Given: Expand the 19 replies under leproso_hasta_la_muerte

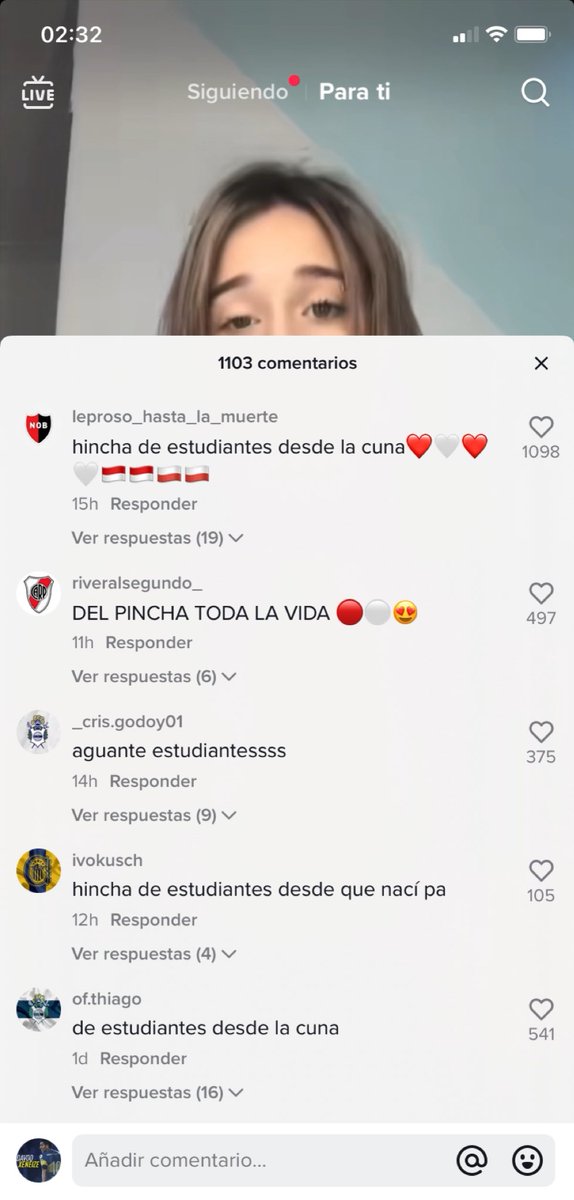Looking at the screenshot, I should 158,538.
